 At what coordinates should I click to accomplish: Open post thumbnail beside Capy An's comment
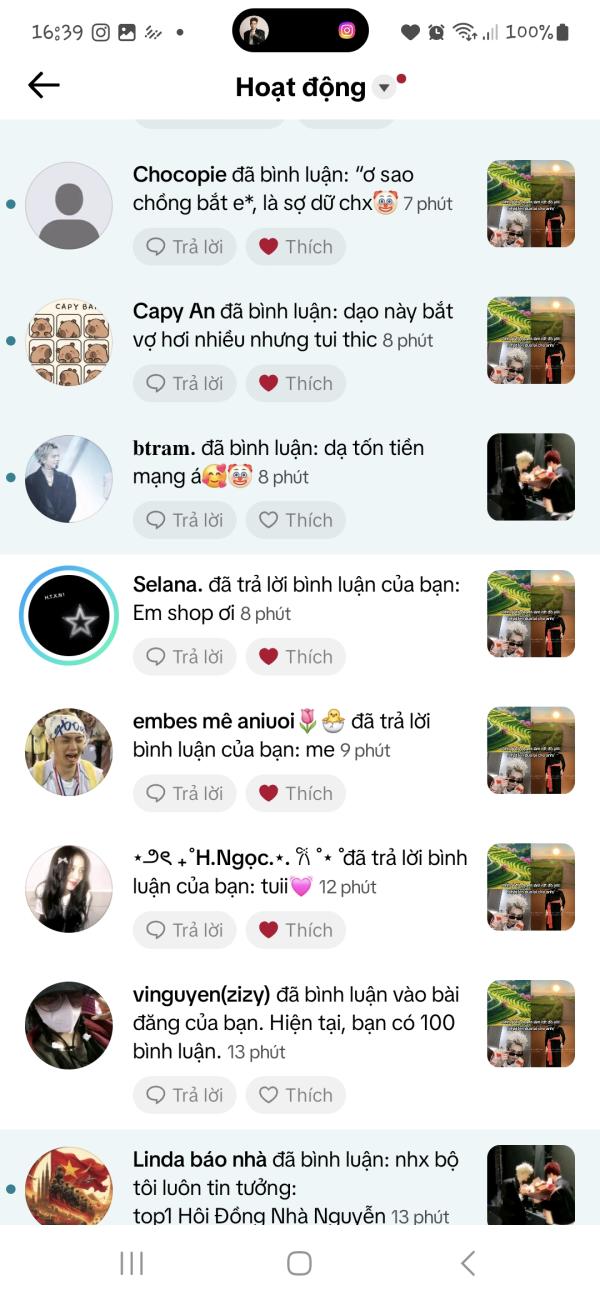[x=530, y=340]
